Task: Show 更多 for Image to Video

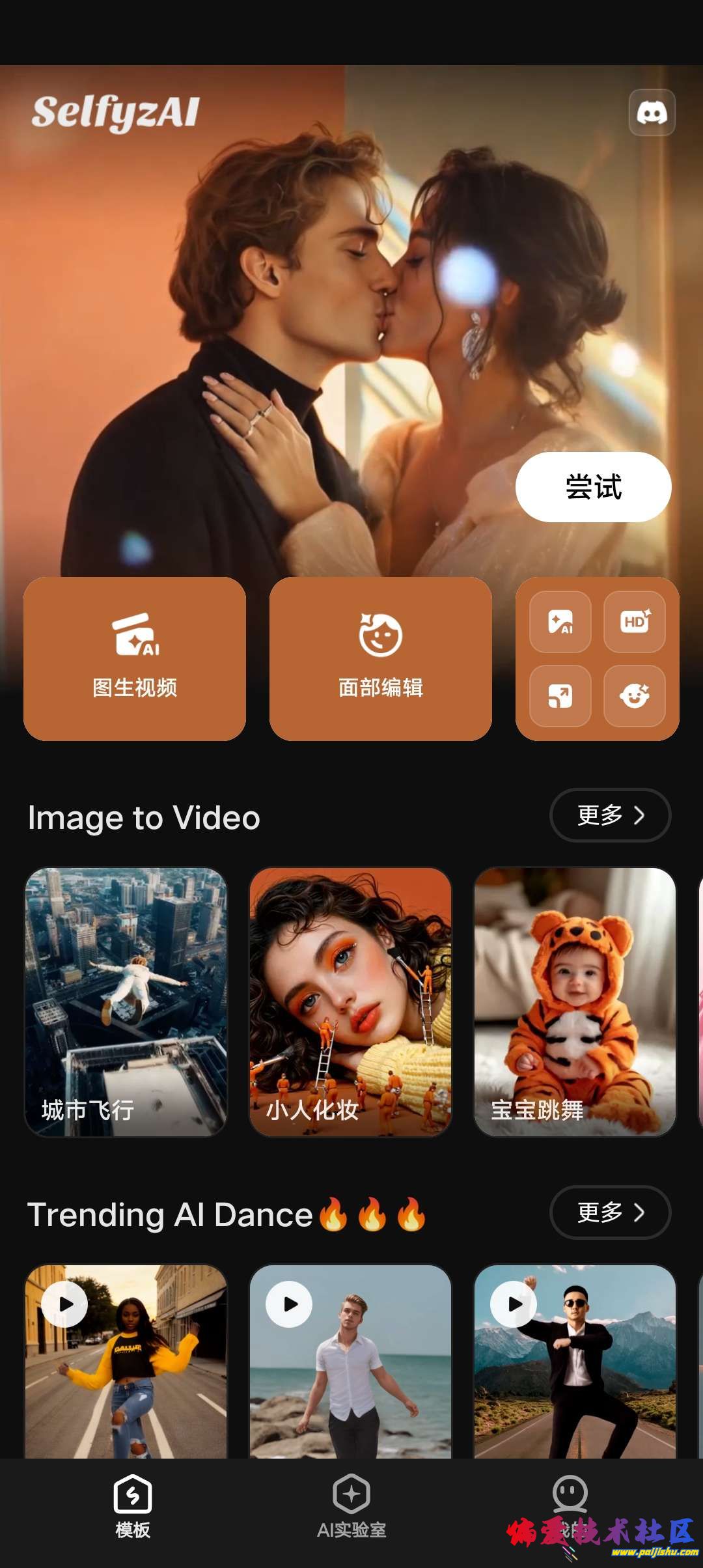Action: (610, 815)
